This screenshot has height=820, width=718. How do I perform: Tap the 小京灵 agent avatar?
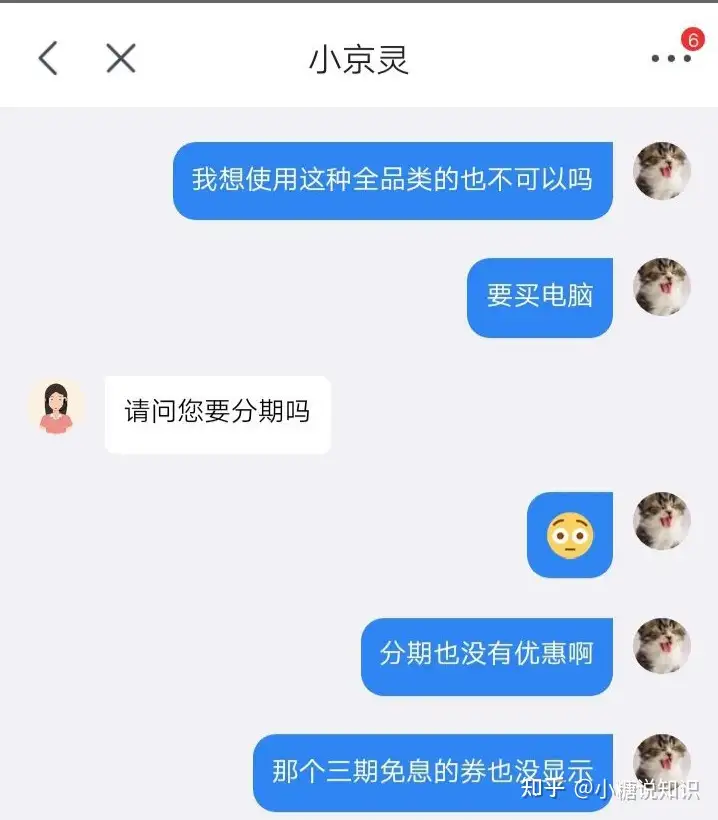coord(56,408)
